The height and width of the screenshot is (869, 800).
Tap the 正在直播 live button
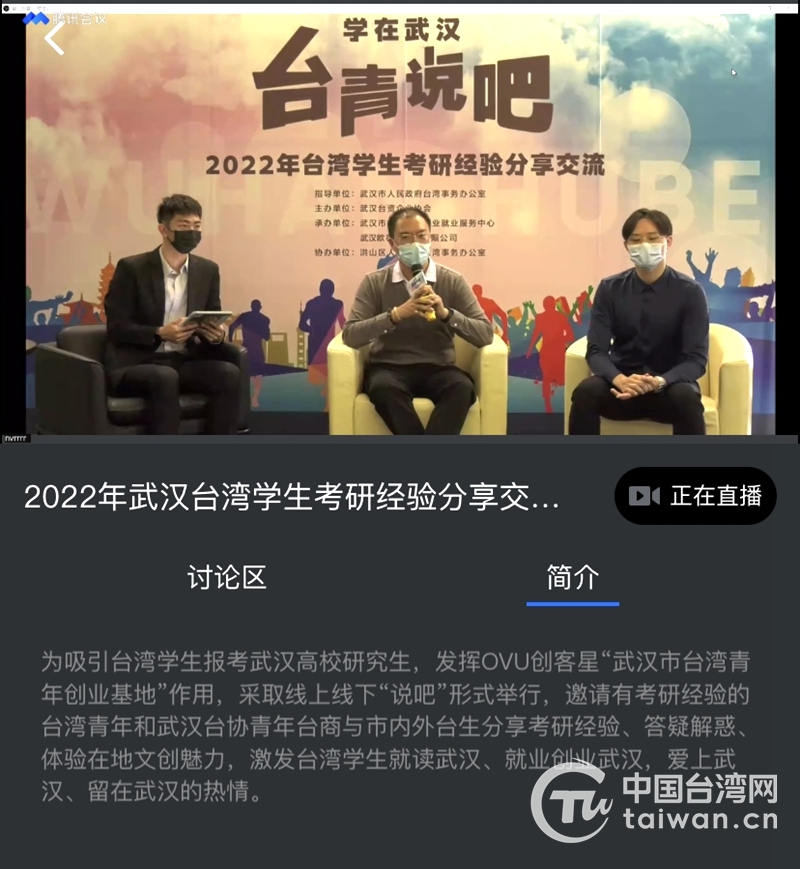695,496
